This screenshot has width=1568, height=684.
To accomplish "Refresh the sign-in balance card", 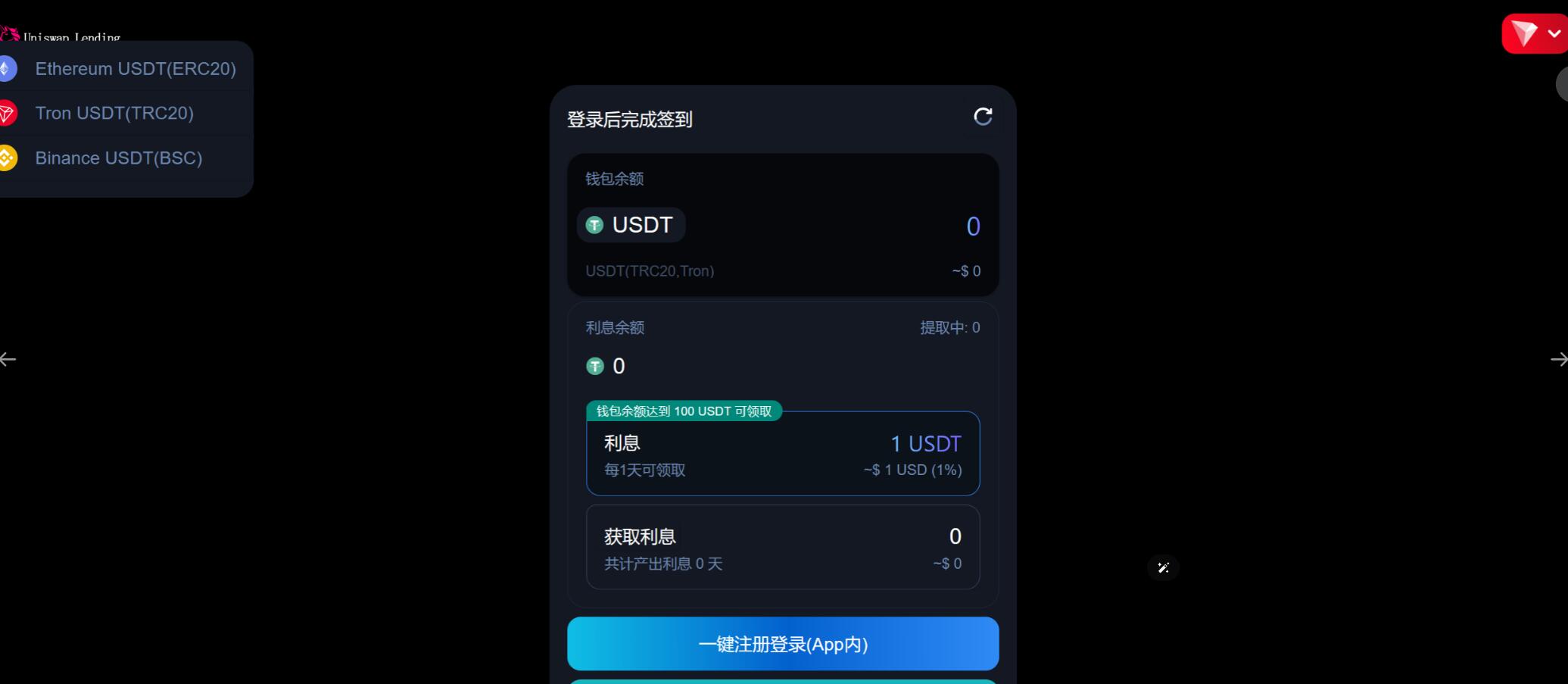I will (x=983, y=117).
